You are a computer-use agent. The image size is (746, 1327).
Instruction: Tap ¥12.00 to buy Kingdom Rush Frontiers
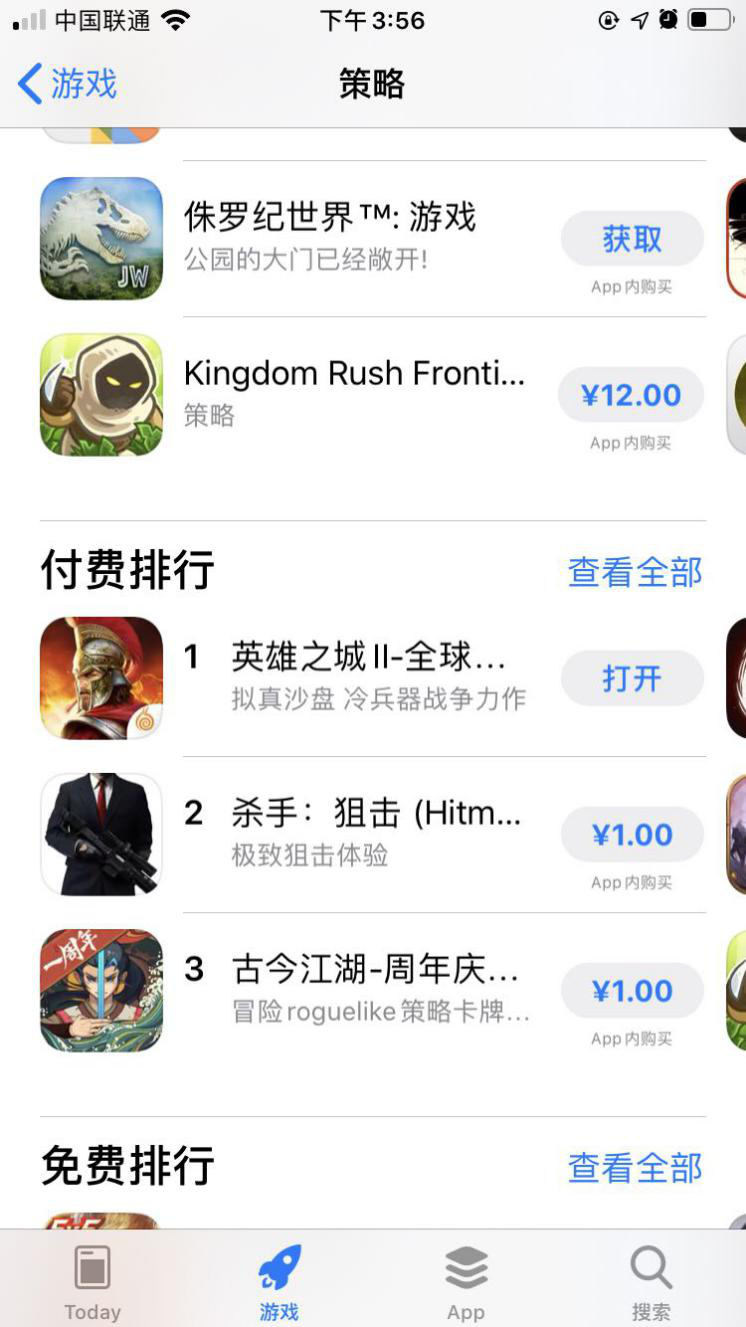click(x=631, y=394)
